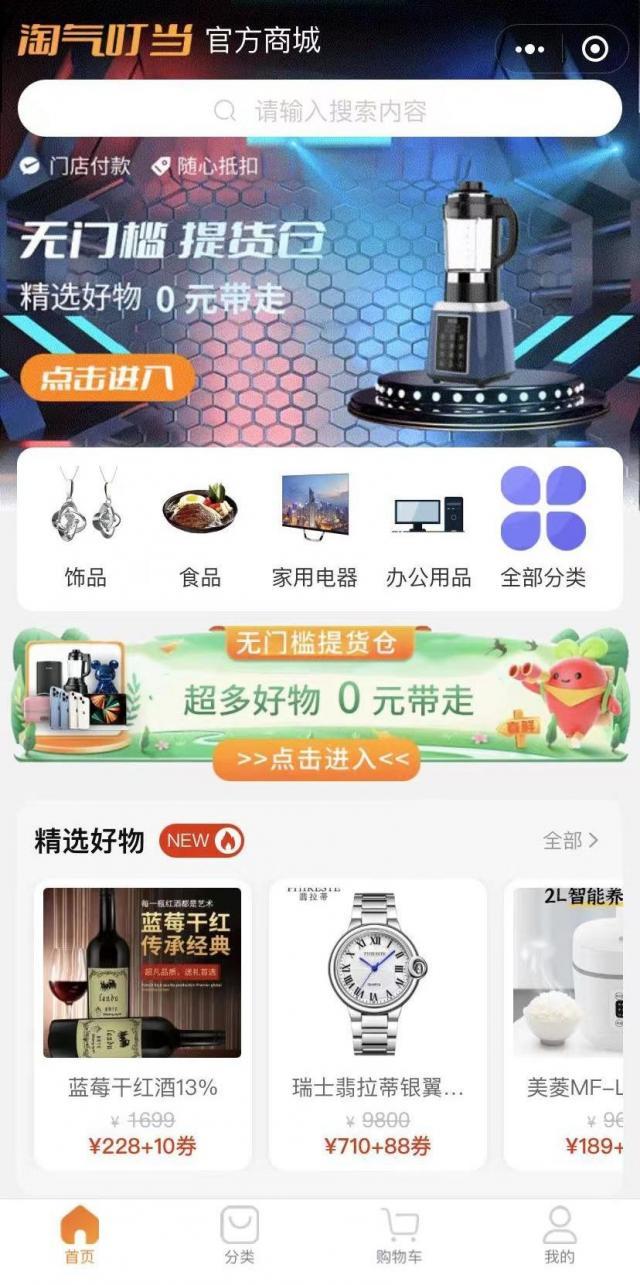View 全部分类 with the four-petal icon
Screen dimensions: 640x1285
[543, 528]
